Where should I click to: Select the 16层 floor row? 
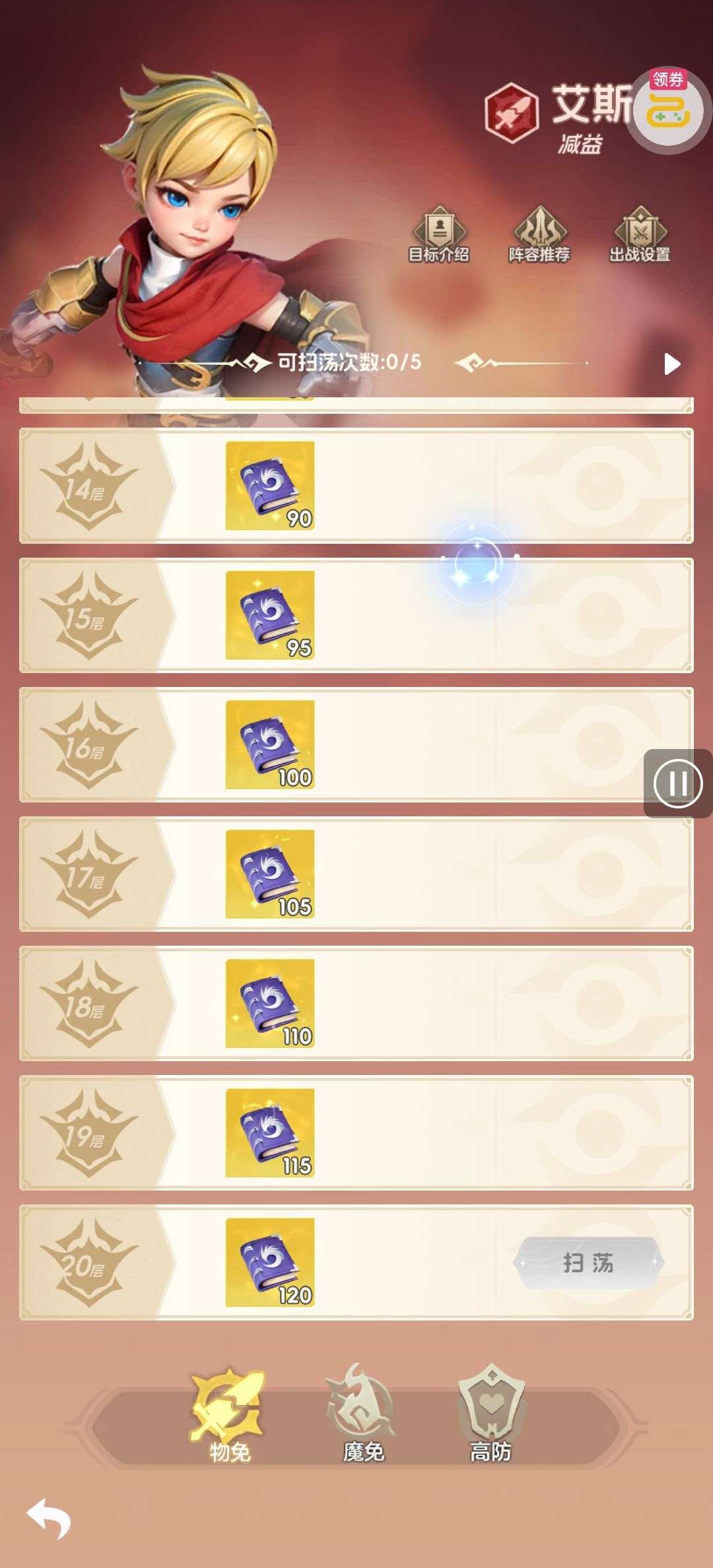coord(356,744)
